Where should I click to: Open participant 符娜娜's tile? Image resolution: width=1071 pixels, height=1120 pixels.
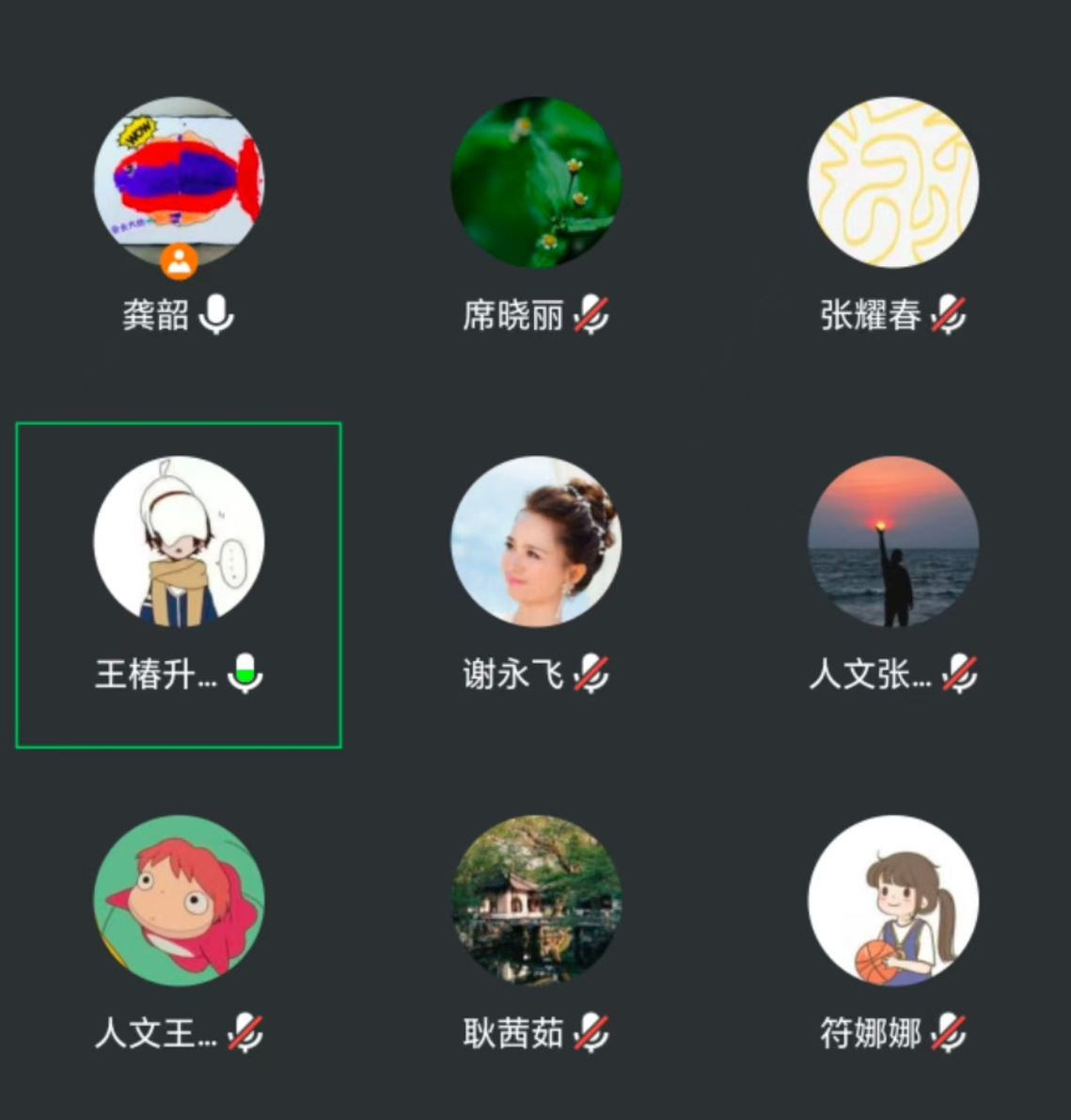893,901
